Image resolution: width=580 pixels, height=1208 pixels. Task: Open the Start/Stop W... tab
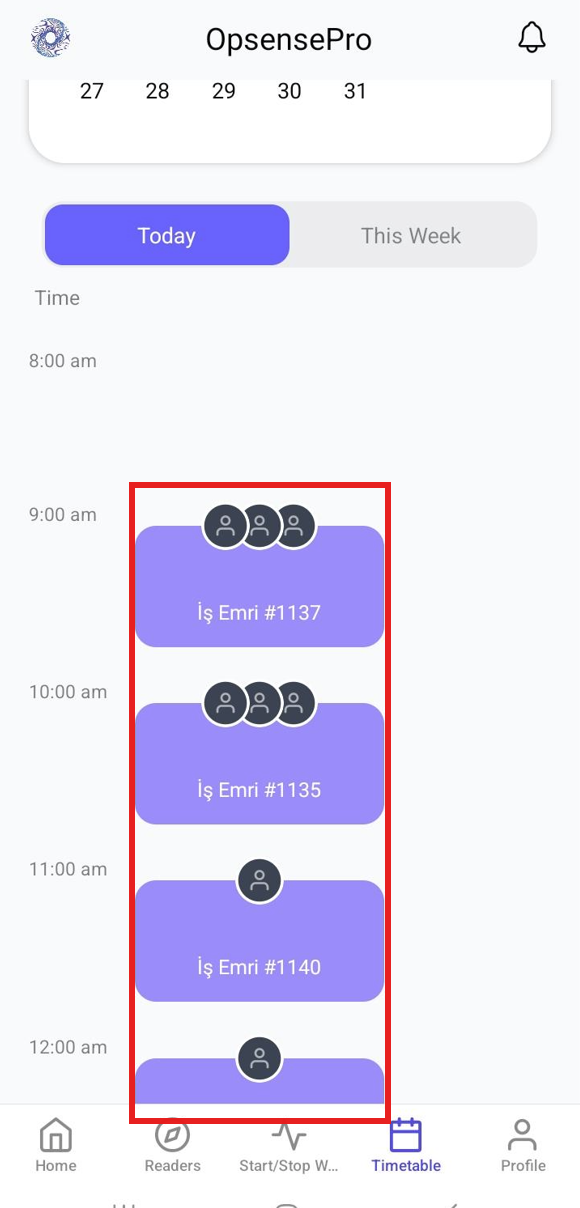pyautogui.click(x=289, y=1146)
